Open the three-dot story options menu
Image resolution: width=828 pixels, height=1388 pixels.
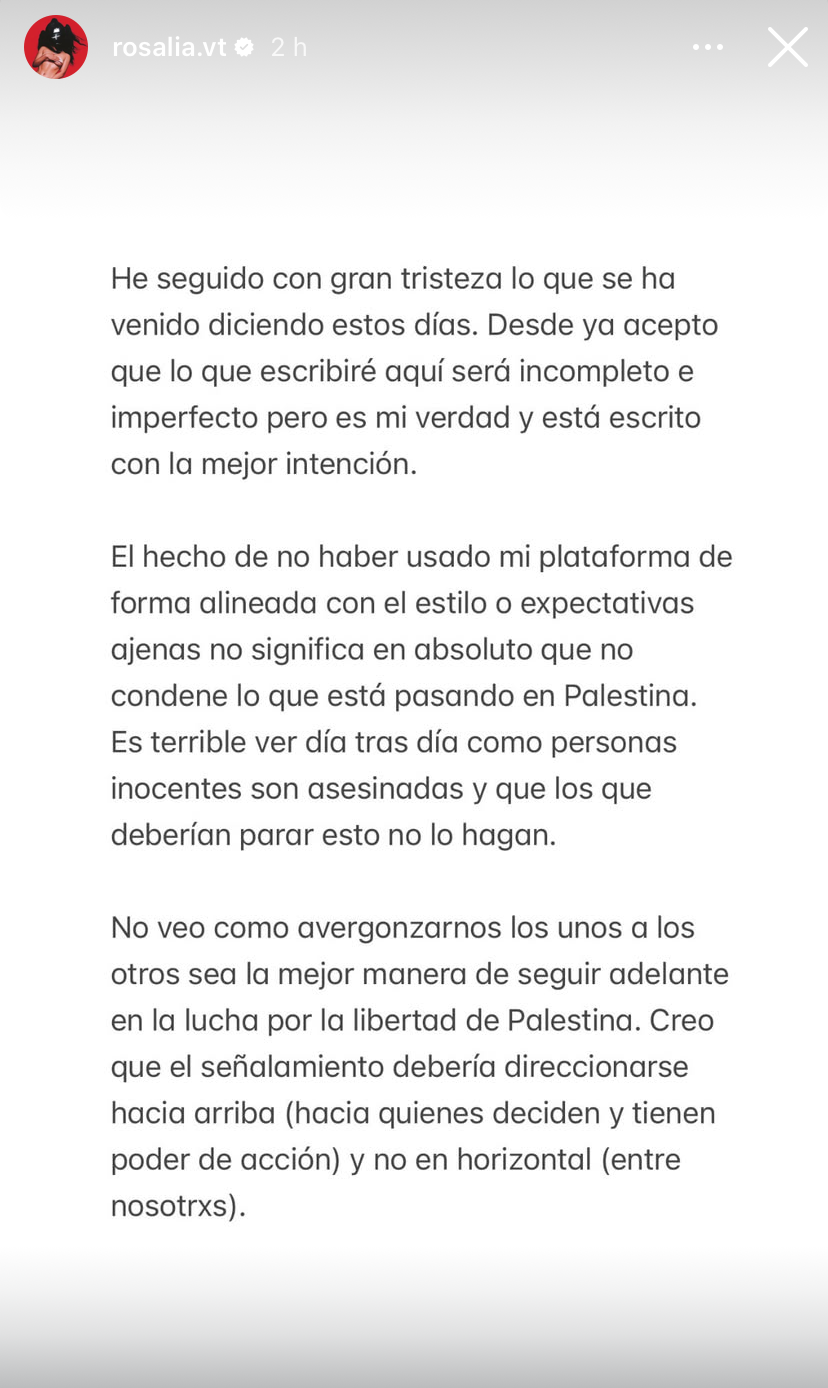[x=707, y=47]
